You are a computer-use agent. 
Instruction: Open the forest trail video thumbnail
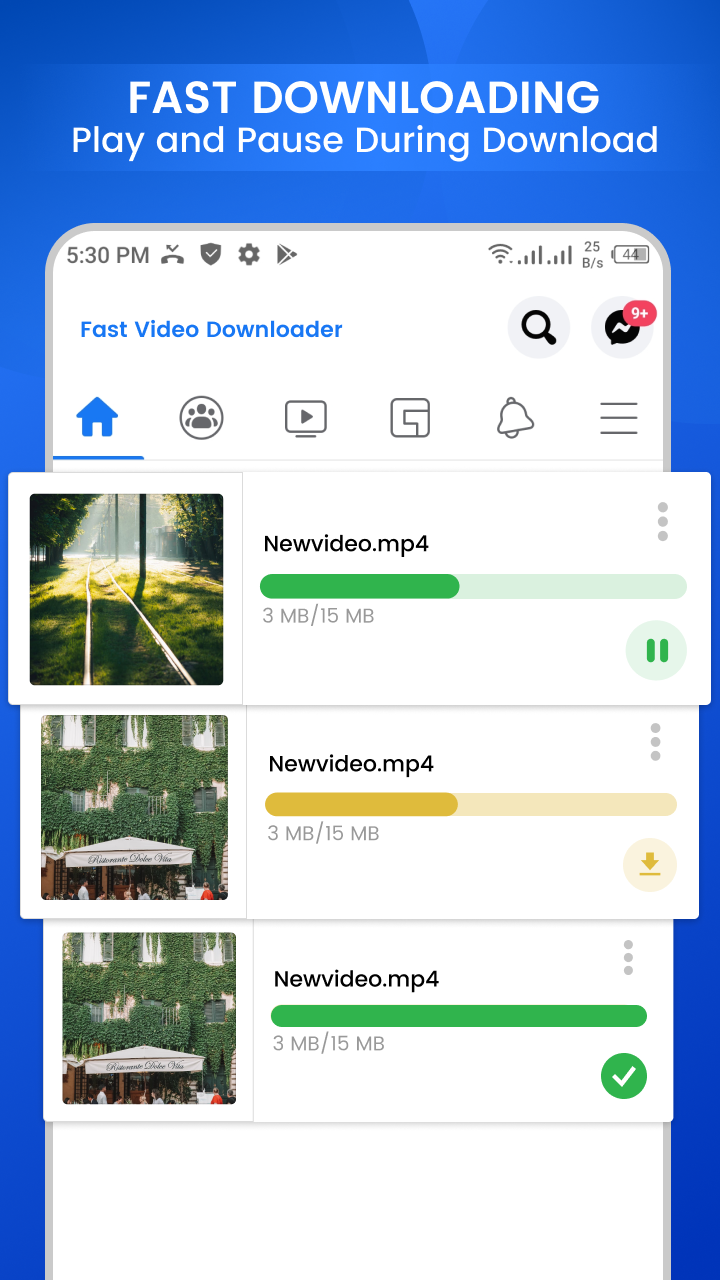[x=126, y=588]
